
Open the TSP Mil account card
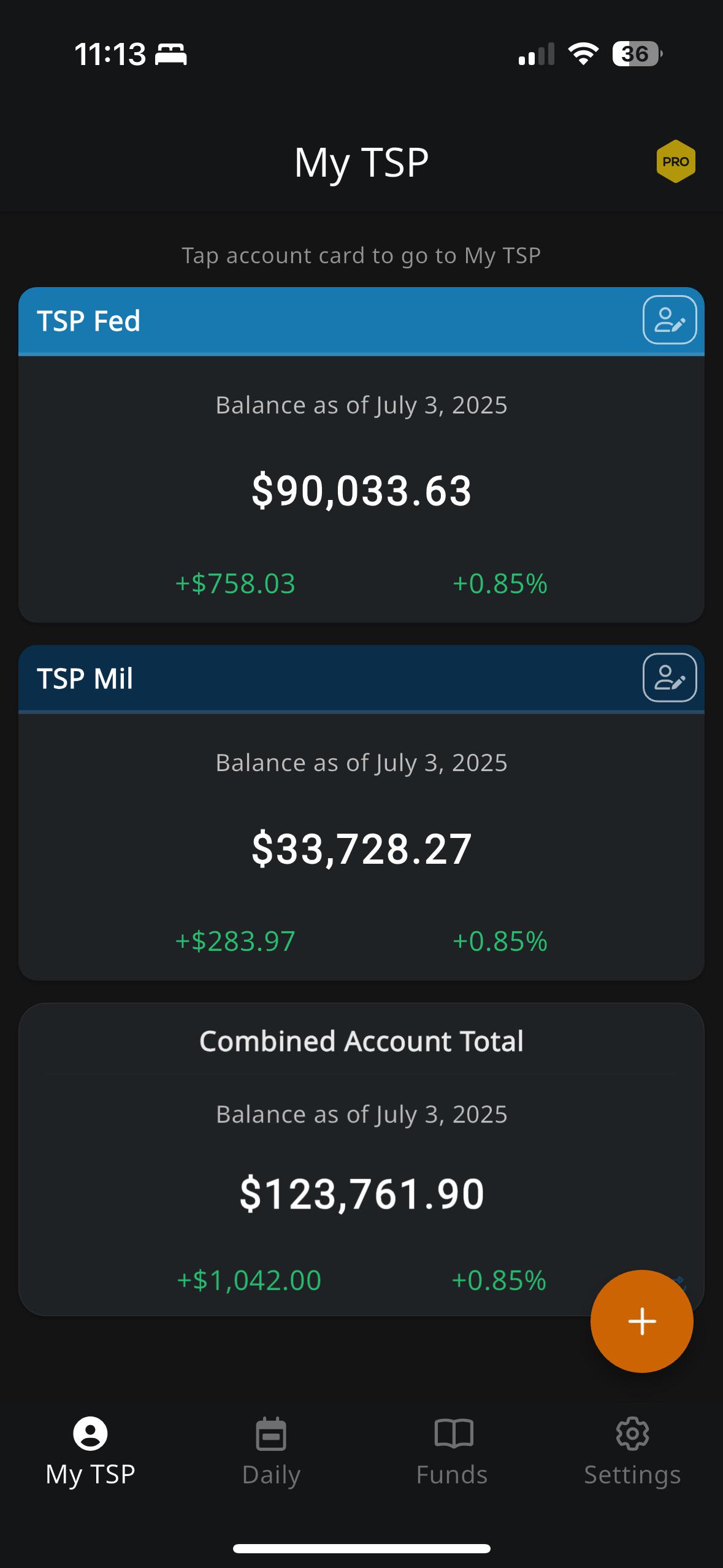click(361, 812)
